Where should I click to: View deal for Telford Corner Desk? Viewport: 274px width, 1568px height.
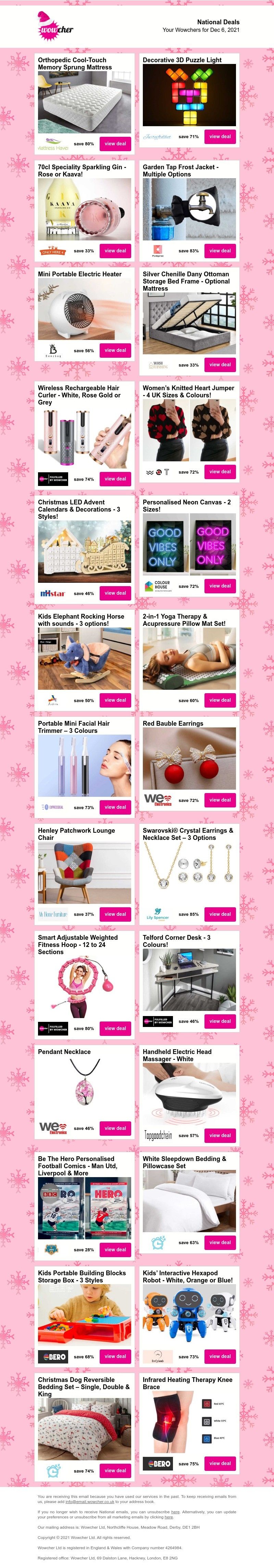pyautogui.click(x=220, y=1021)
